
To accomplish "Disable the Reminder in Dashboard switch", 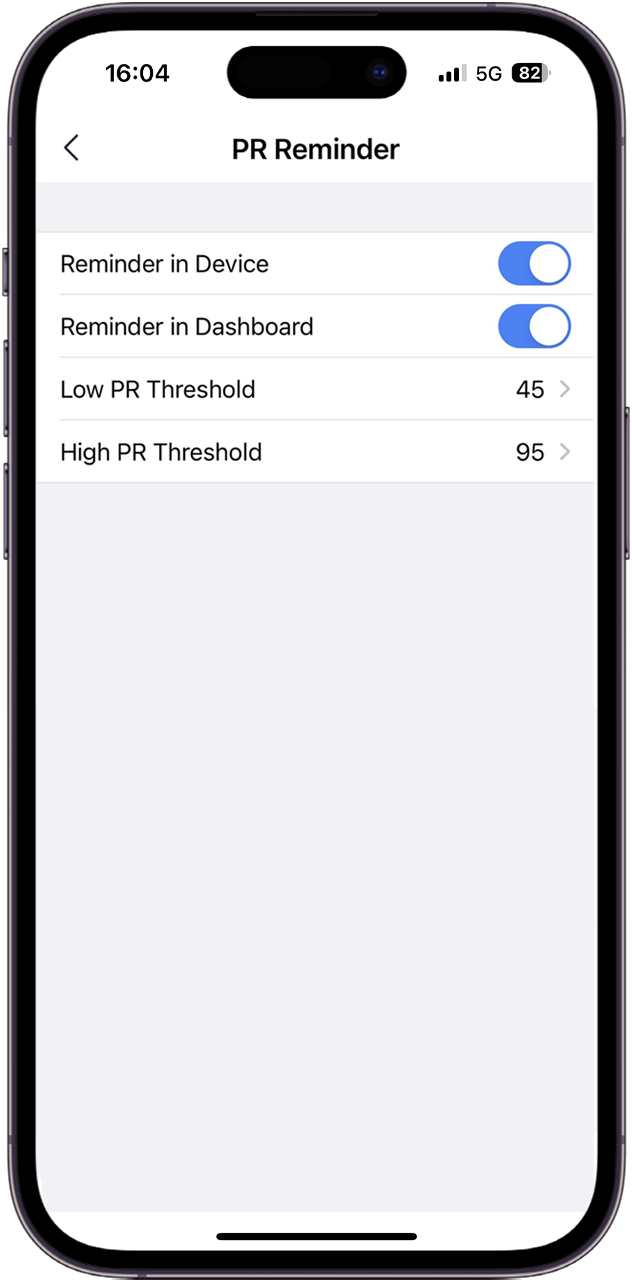I will point(534,327).
